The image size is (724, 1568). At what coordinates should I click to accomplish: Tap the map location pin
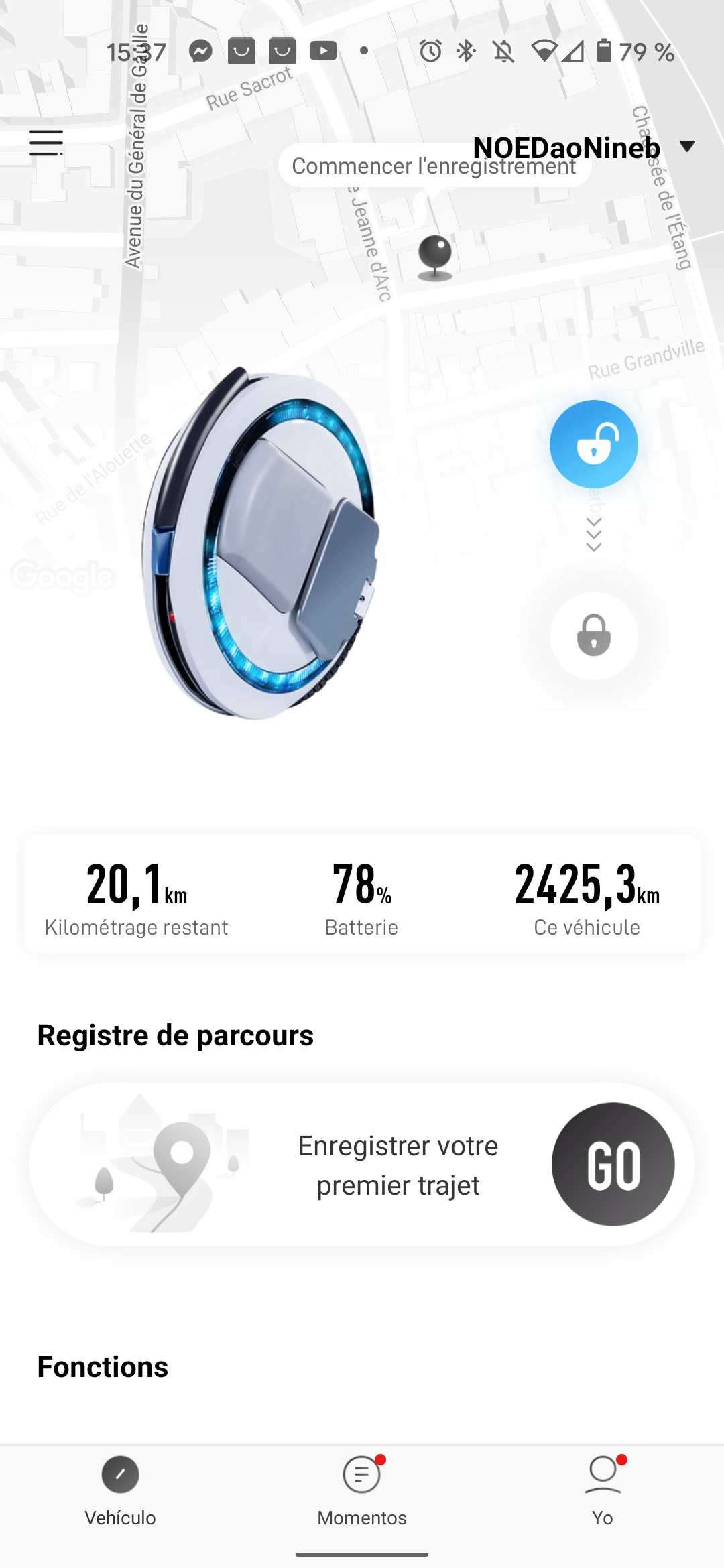pos(435,257)
